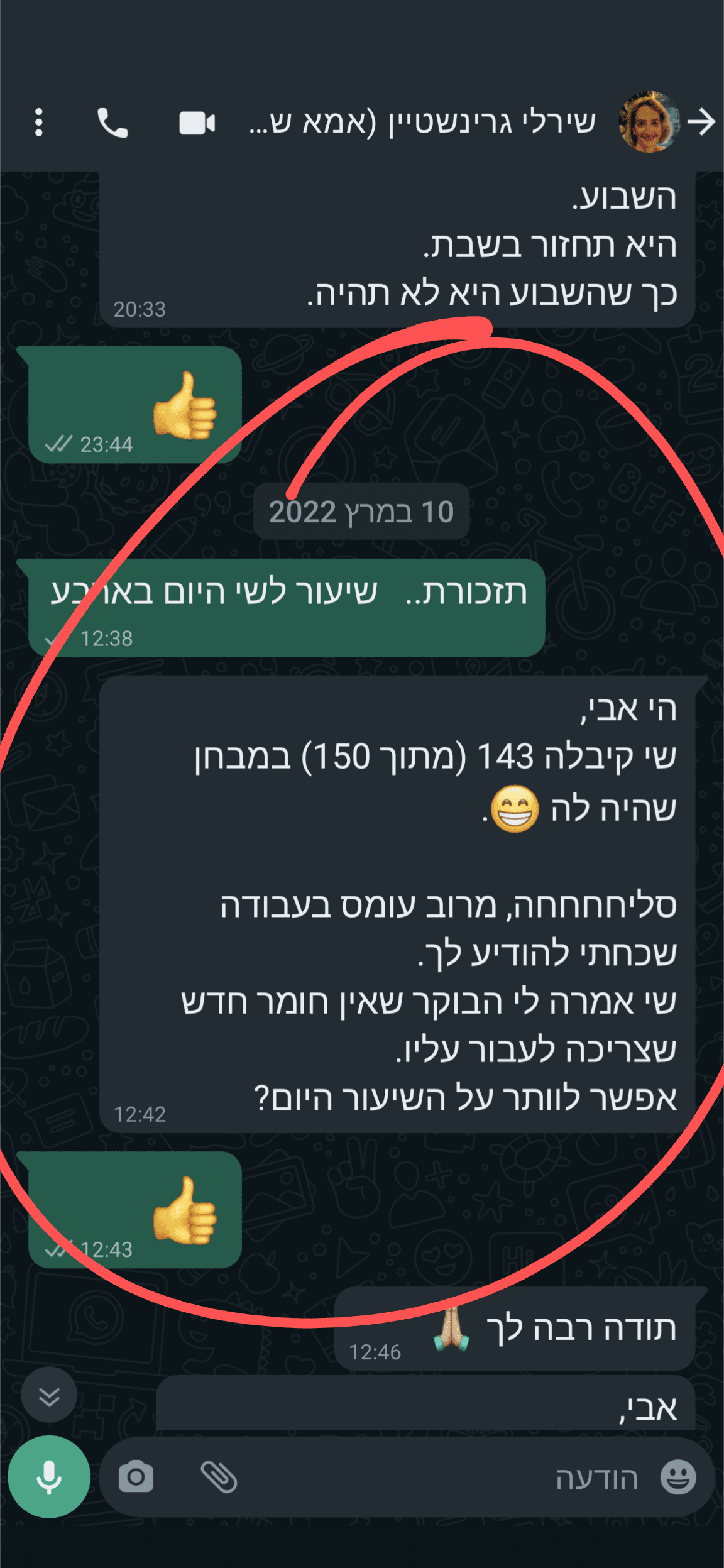Open the emoji picker
Screen dimensions: 724x1568
[678, 1477]
